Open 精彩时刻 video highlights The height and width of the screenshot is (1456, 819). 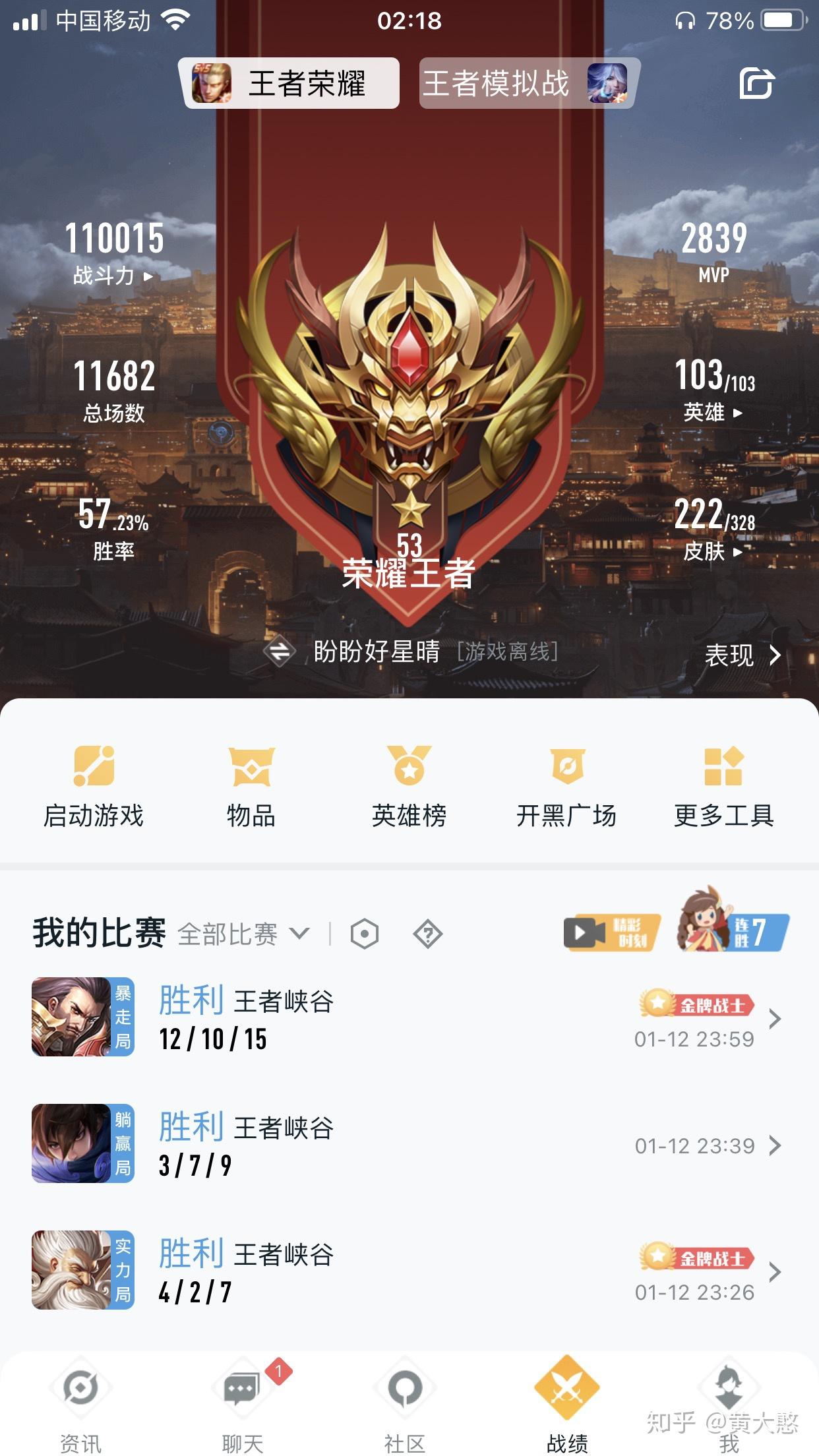(x=612, y=932)
